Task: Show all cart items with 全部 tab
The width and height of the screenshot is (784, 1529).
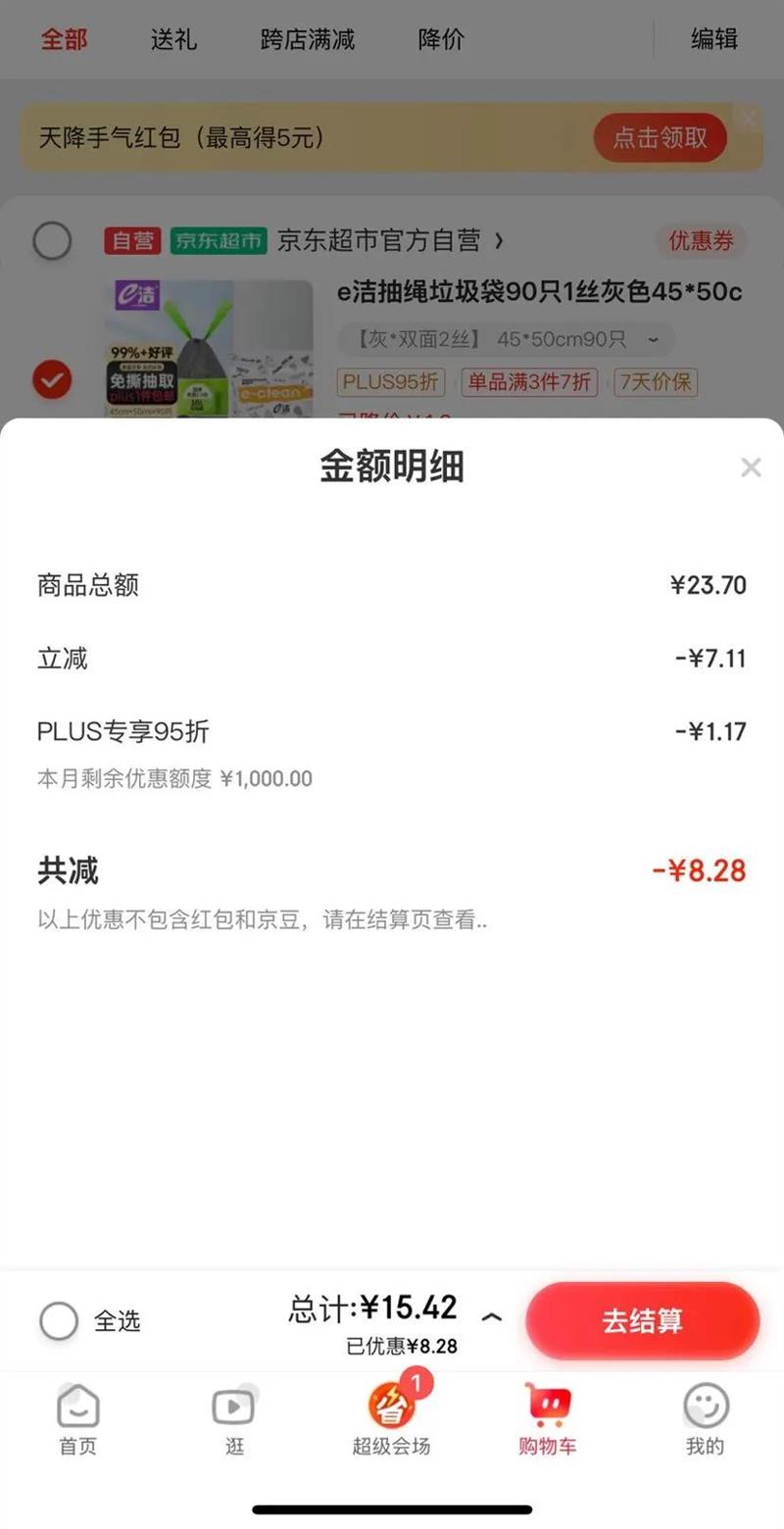Action: 64,39
